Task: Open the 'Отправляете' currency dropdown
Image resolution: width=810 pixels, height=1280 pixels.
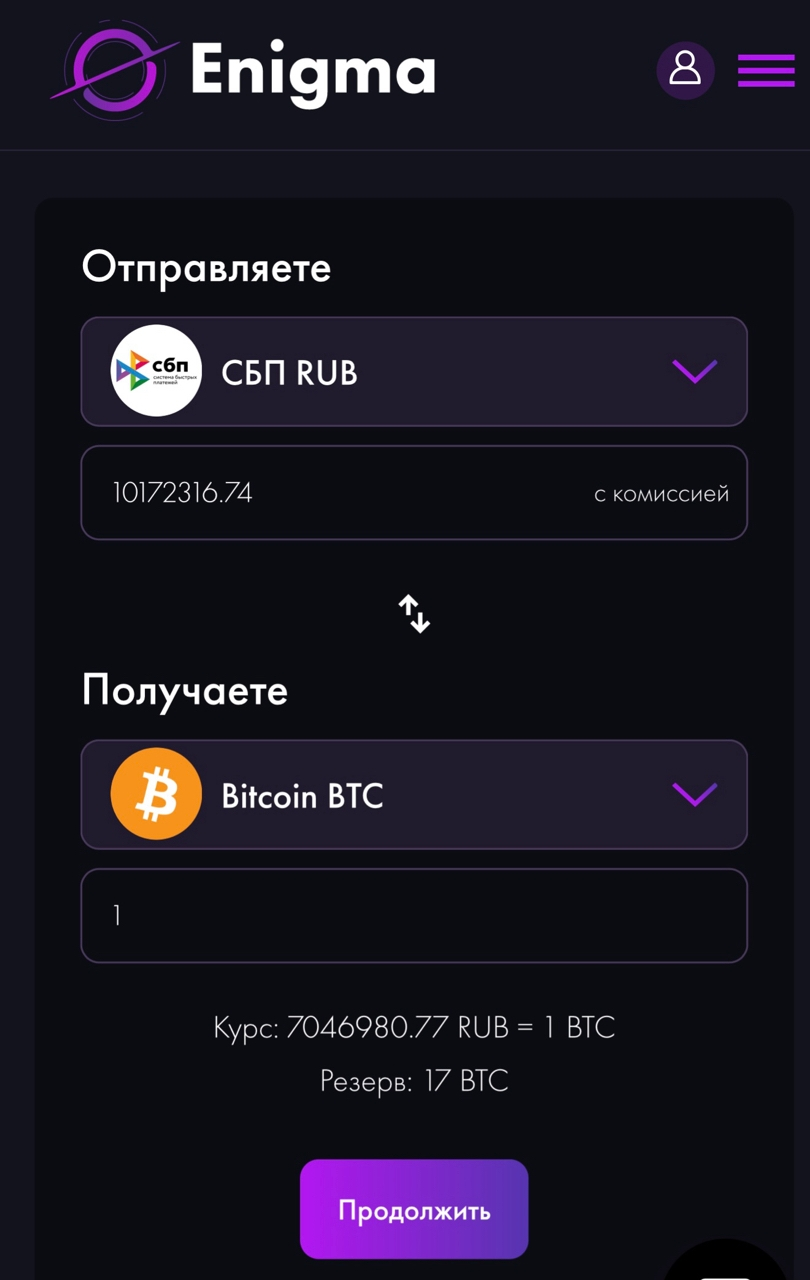Action: pos(413,371)
